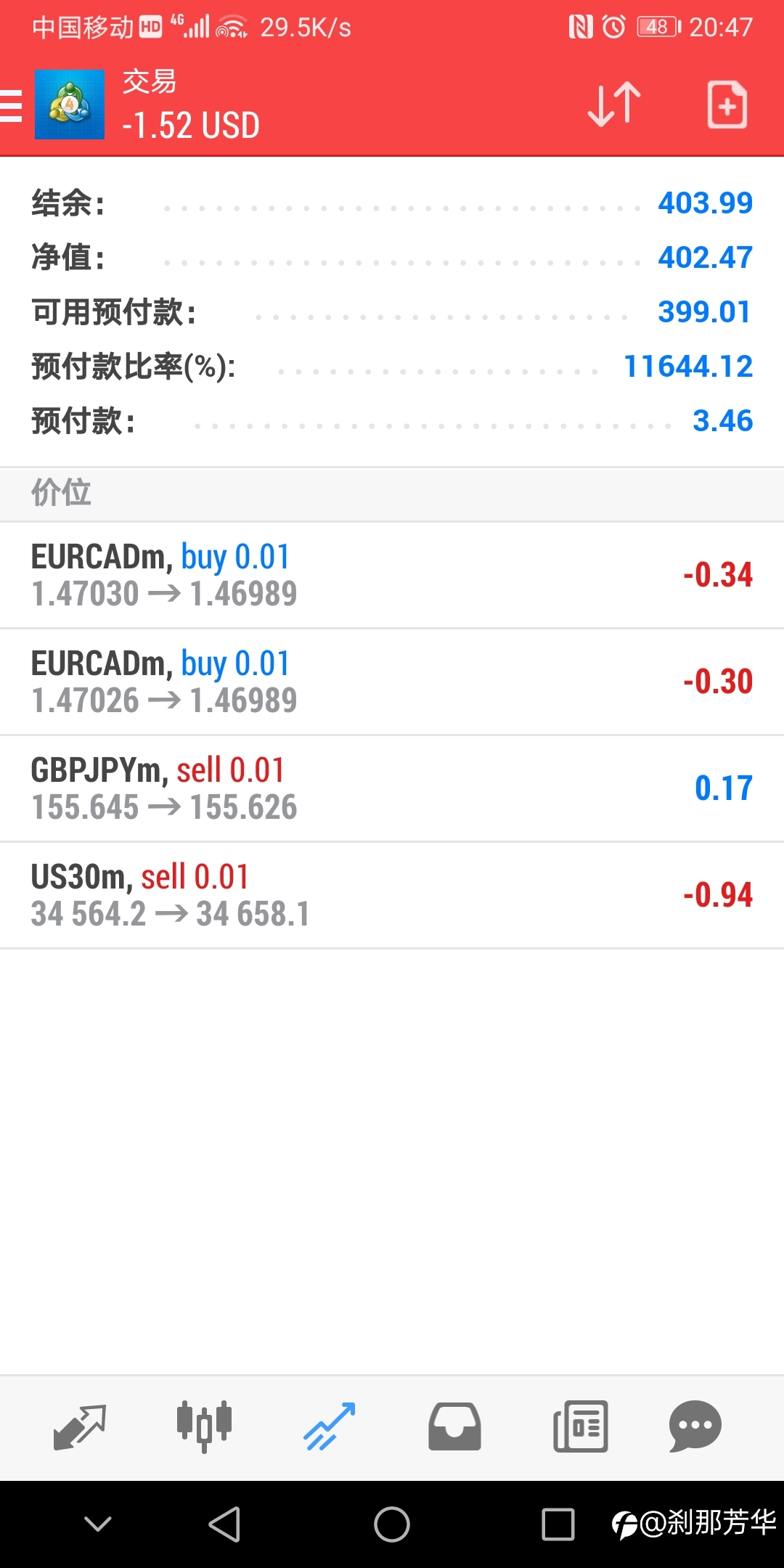The width and height of the screenshot is (784, 1568).
Task: Select the Trade tab
Action: (330, 1426)
